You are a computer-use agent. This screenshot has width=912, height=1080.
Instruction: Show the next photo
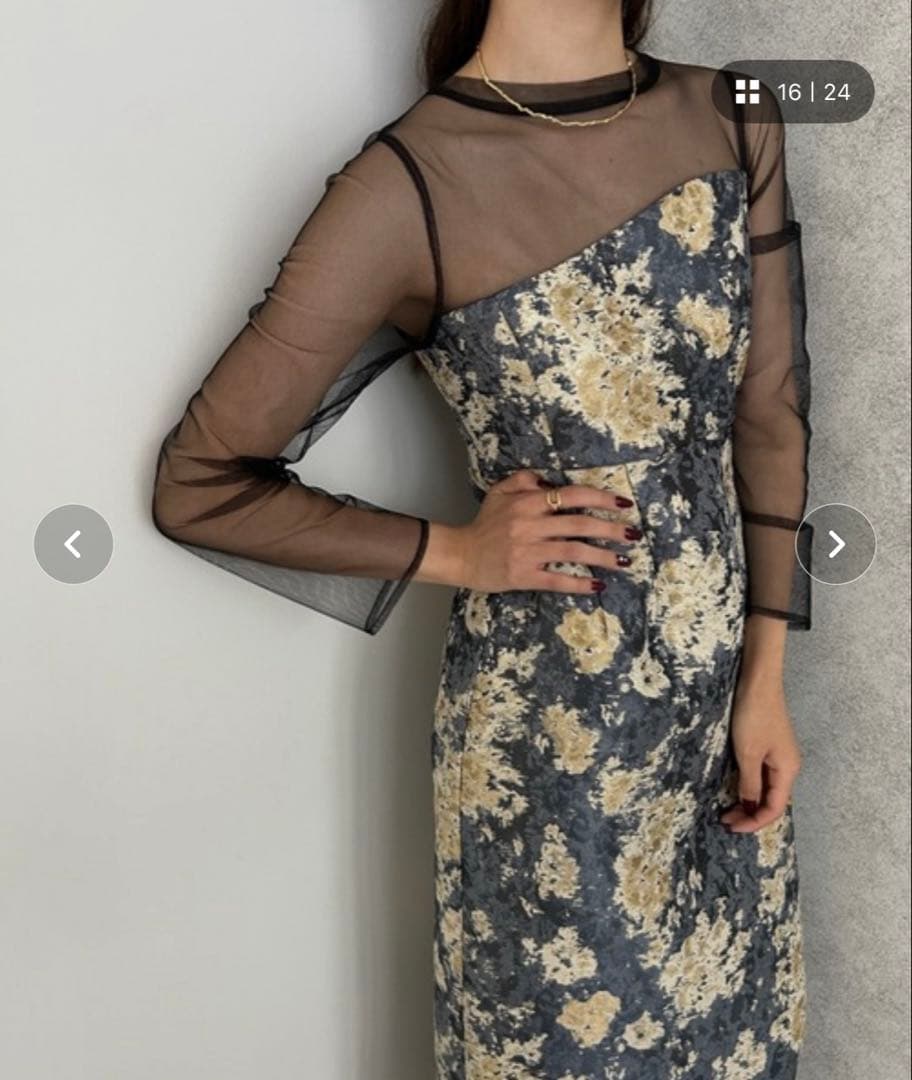(836, 544)
